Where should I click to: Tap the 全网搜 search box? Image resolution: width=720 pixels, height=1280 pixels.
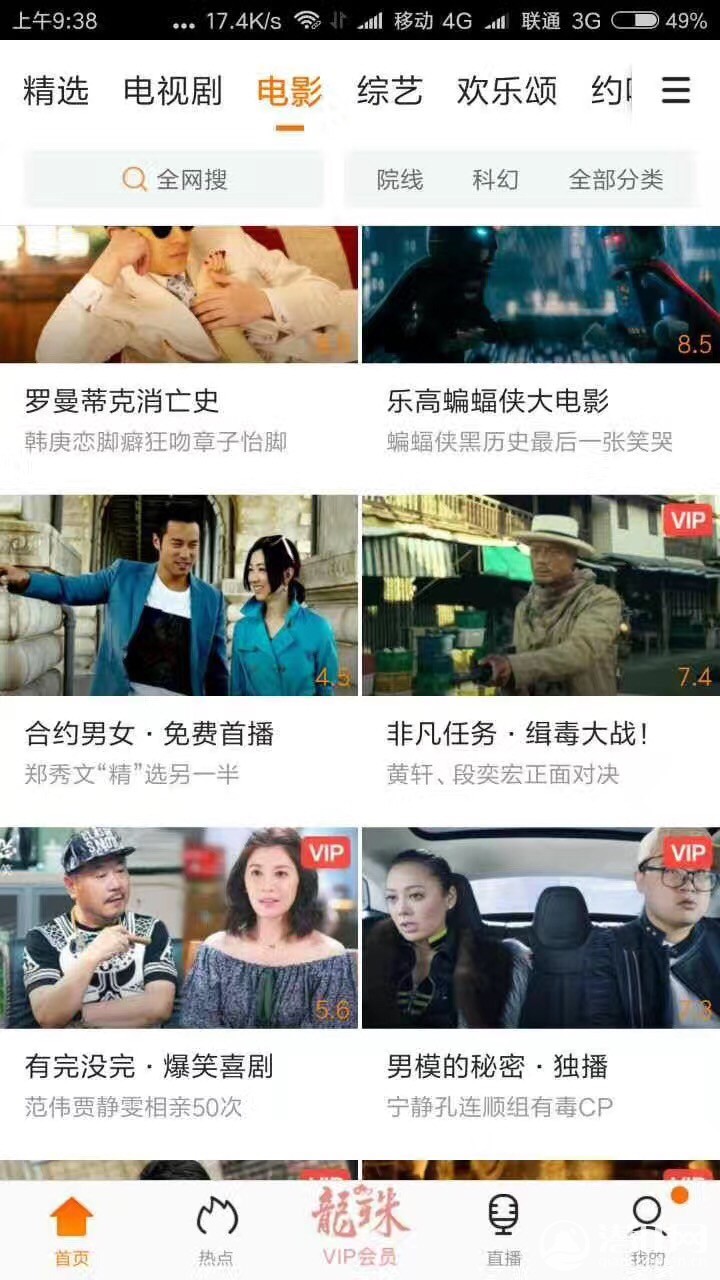click(174, 180)
